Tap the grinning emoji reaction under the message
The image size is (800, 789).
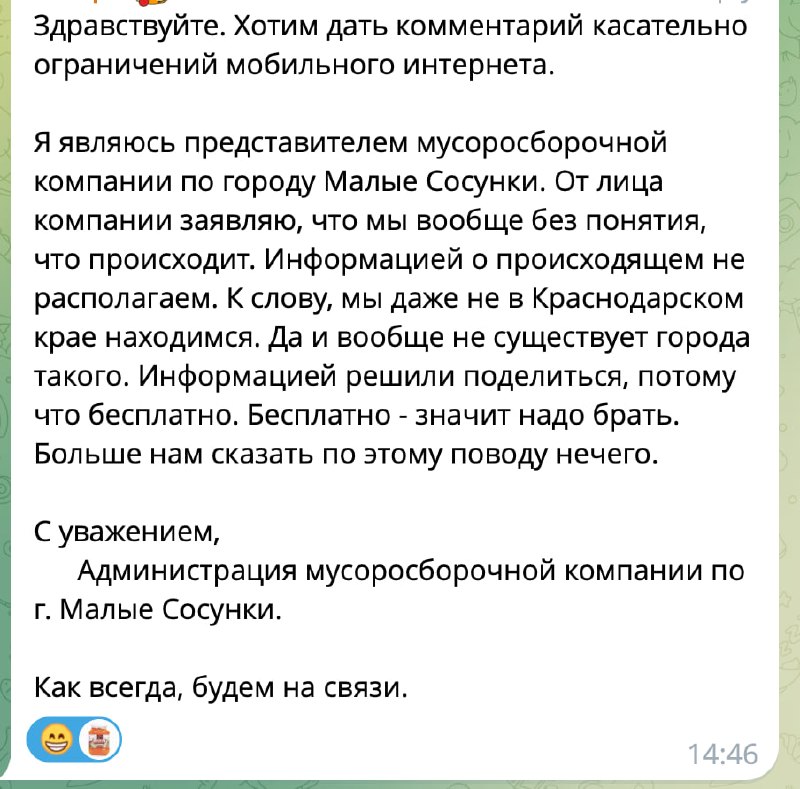pyautogui.click(x=59, y=741)
